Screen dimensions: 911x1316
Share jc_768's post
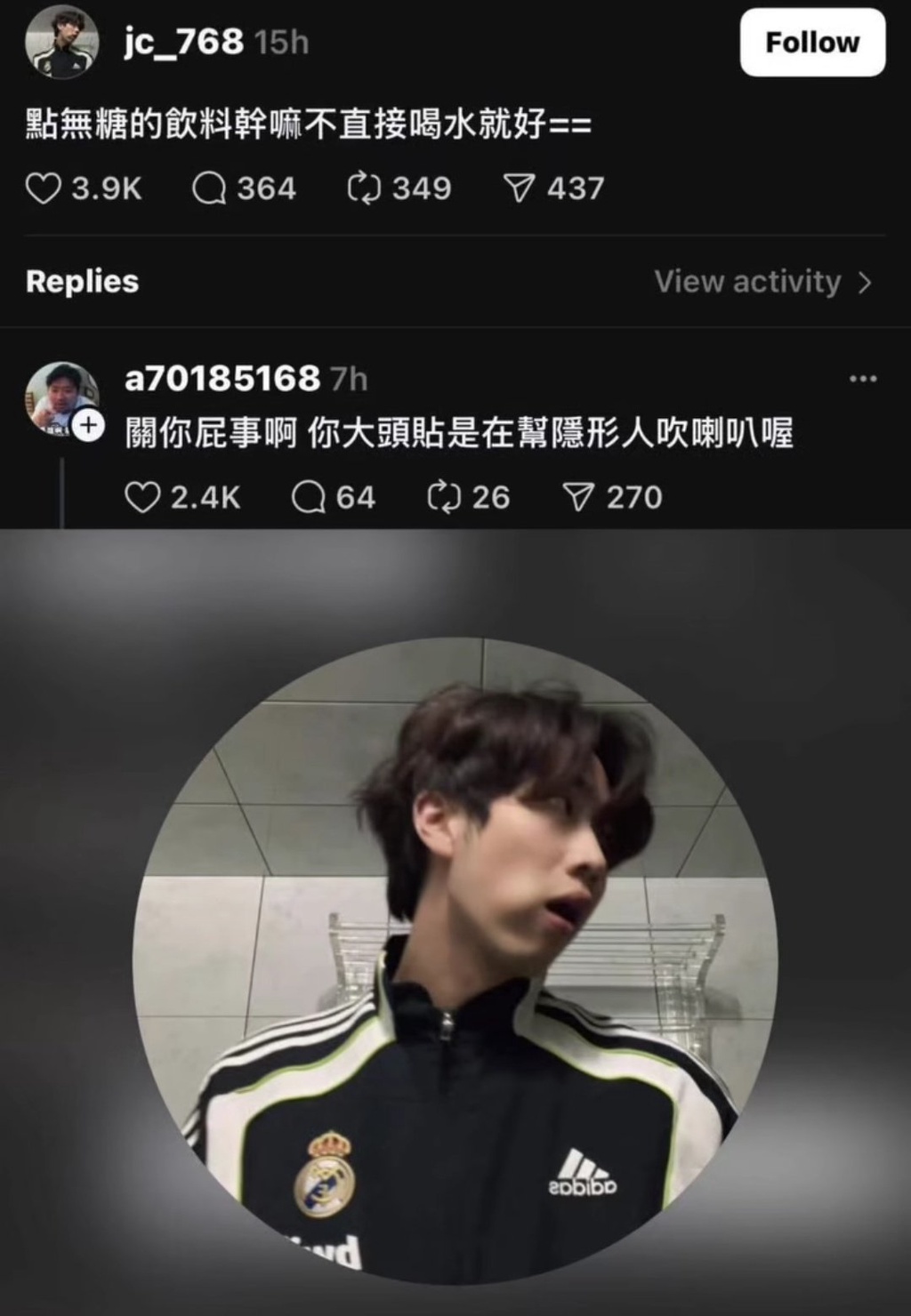[519, 189]
